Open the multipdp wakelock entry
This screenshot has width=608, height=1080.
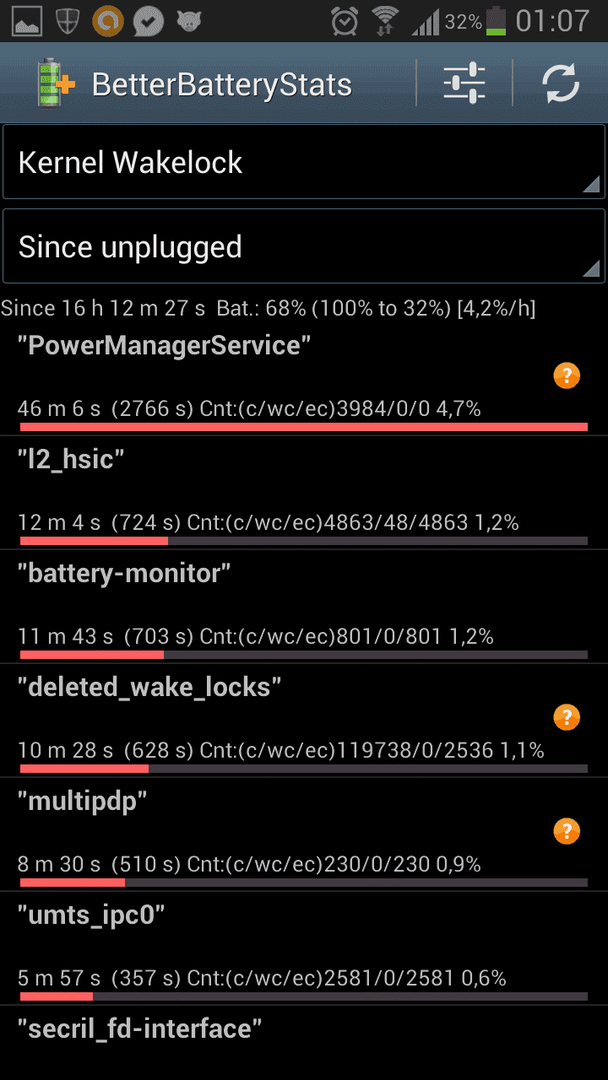coord(303,835)
